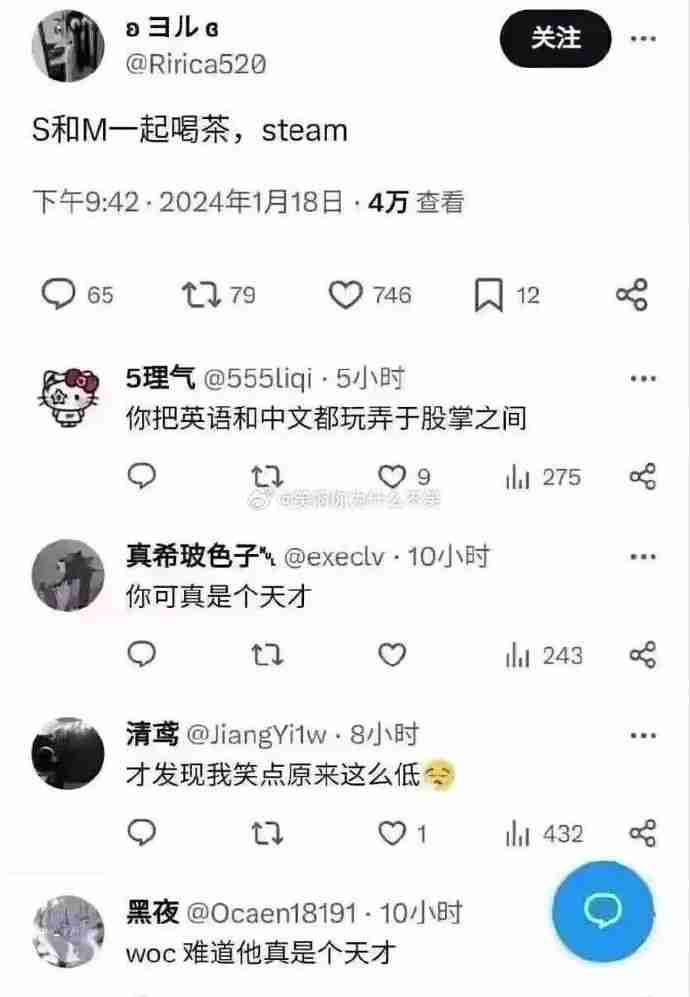690x997 pixels.
Task: Share the main post
Action: [632, 295]
